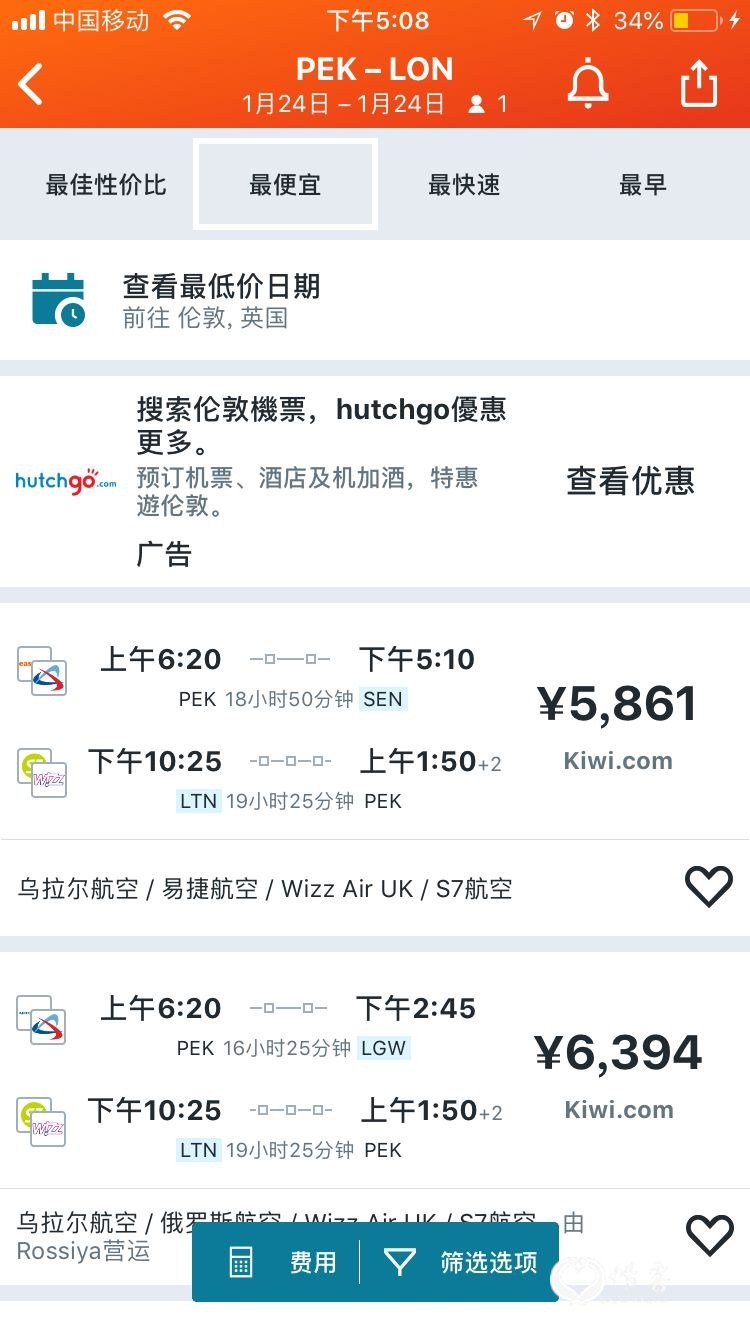Screen dimensions: 750x1334
Task: Open the ¥5,861 Kiwi.com flight
Action: tap(617, 722)
